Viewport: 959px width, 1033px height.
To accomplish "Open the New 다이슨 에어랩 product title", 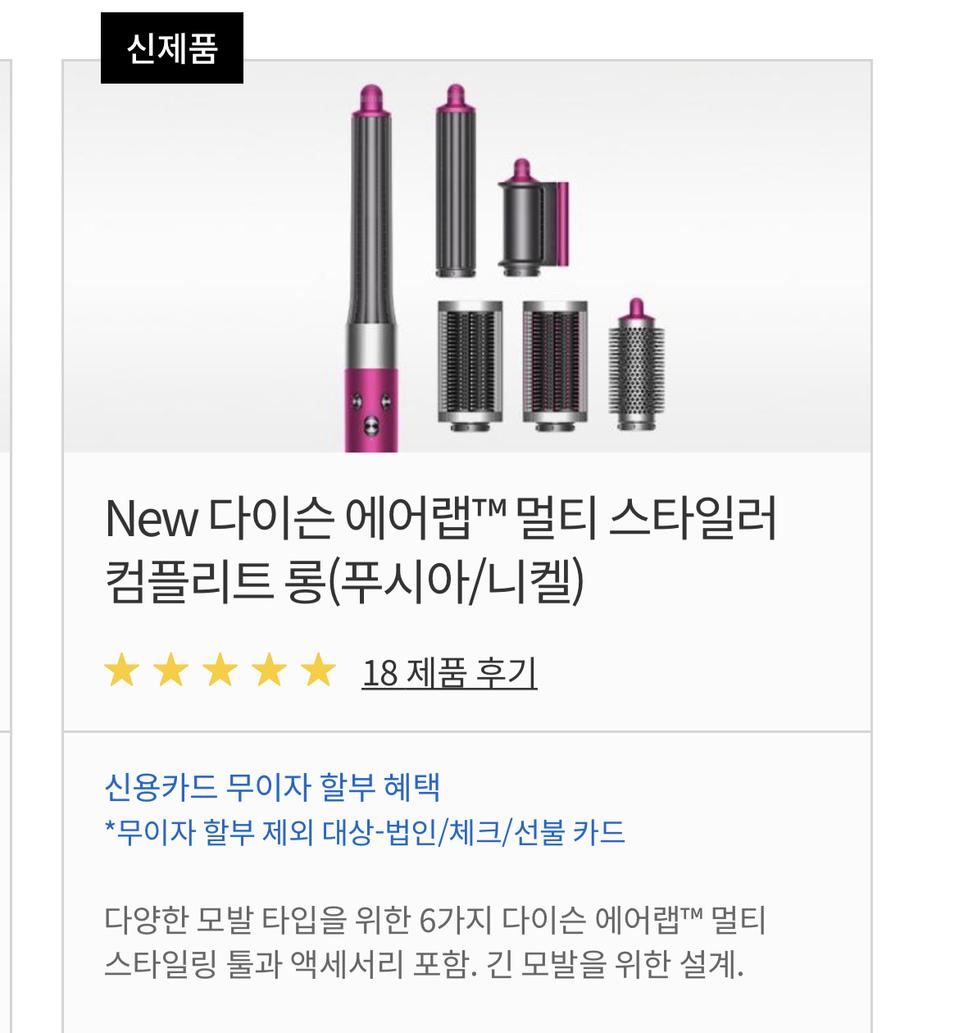I will pos(441,550).
